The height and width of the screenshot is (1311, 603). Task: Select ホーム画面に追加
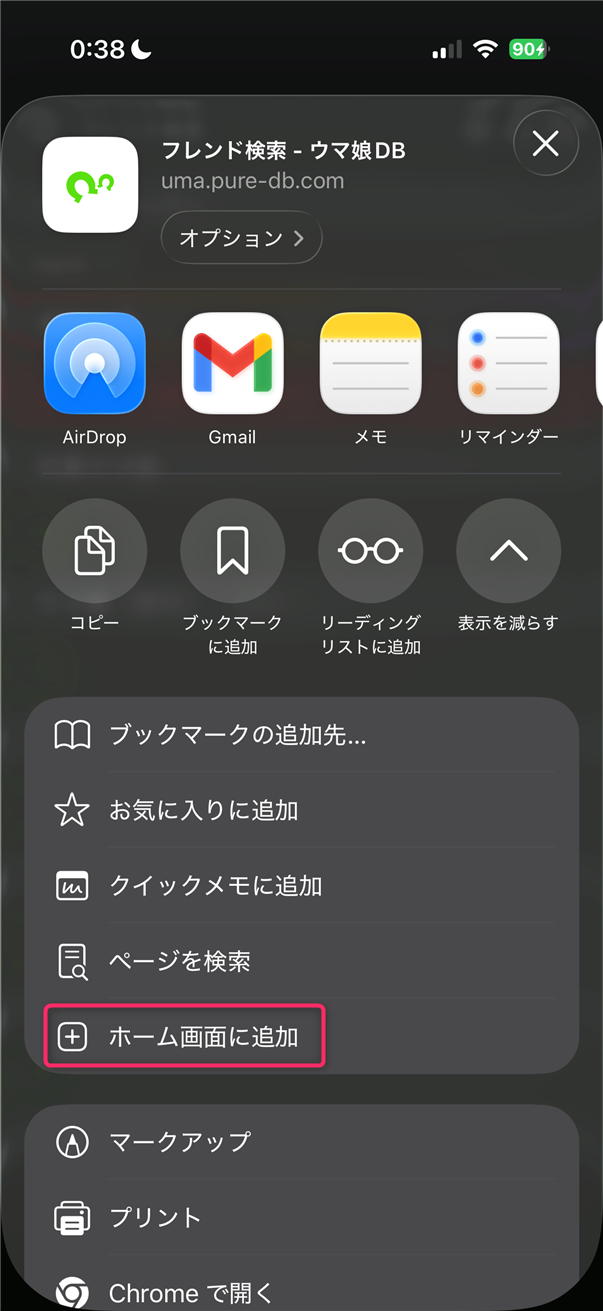click(x=300, y=1037)
